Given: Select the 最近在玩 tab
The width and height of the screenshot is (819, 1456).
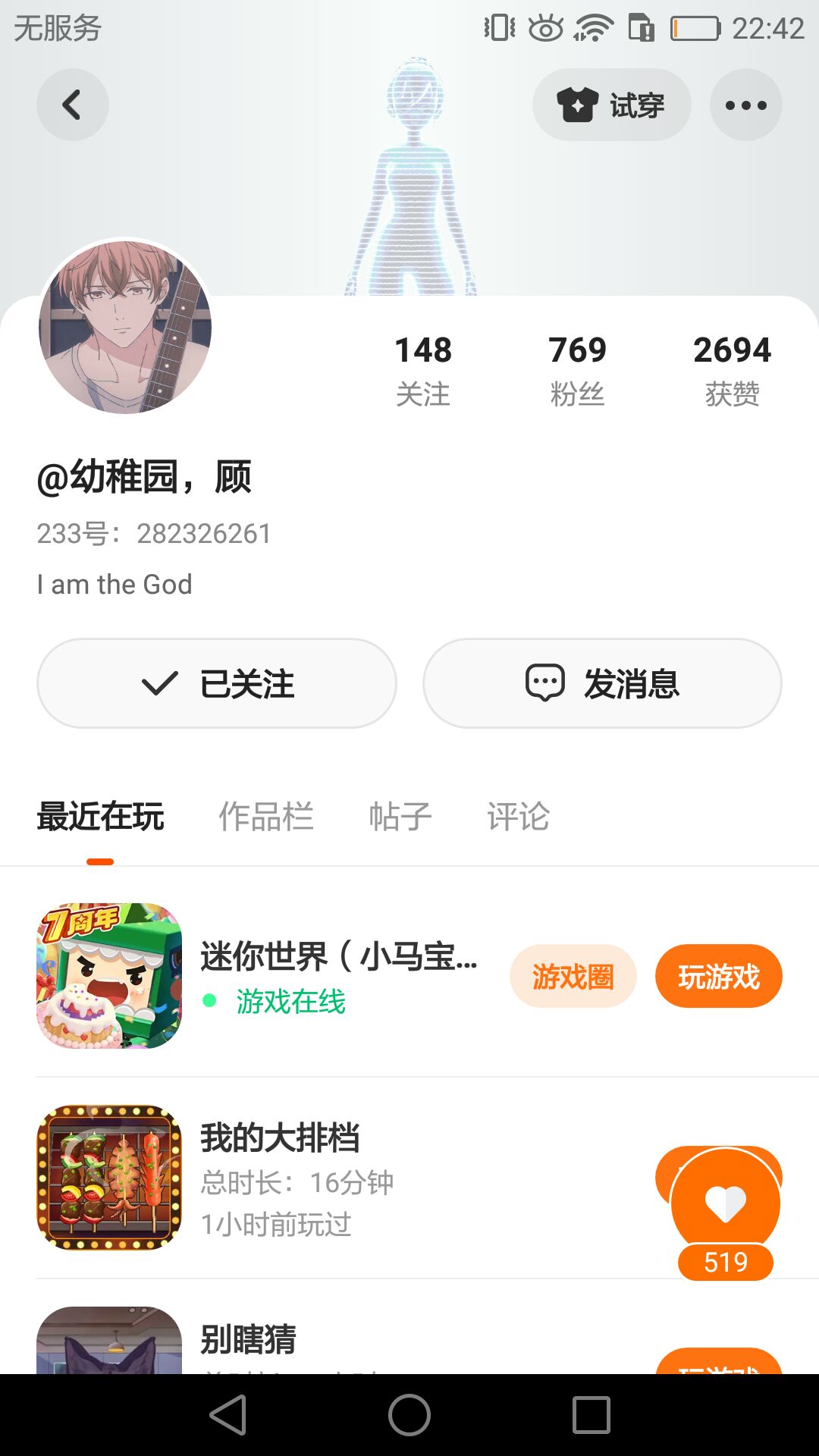Looking at the screenshot, I should (100, 817).
